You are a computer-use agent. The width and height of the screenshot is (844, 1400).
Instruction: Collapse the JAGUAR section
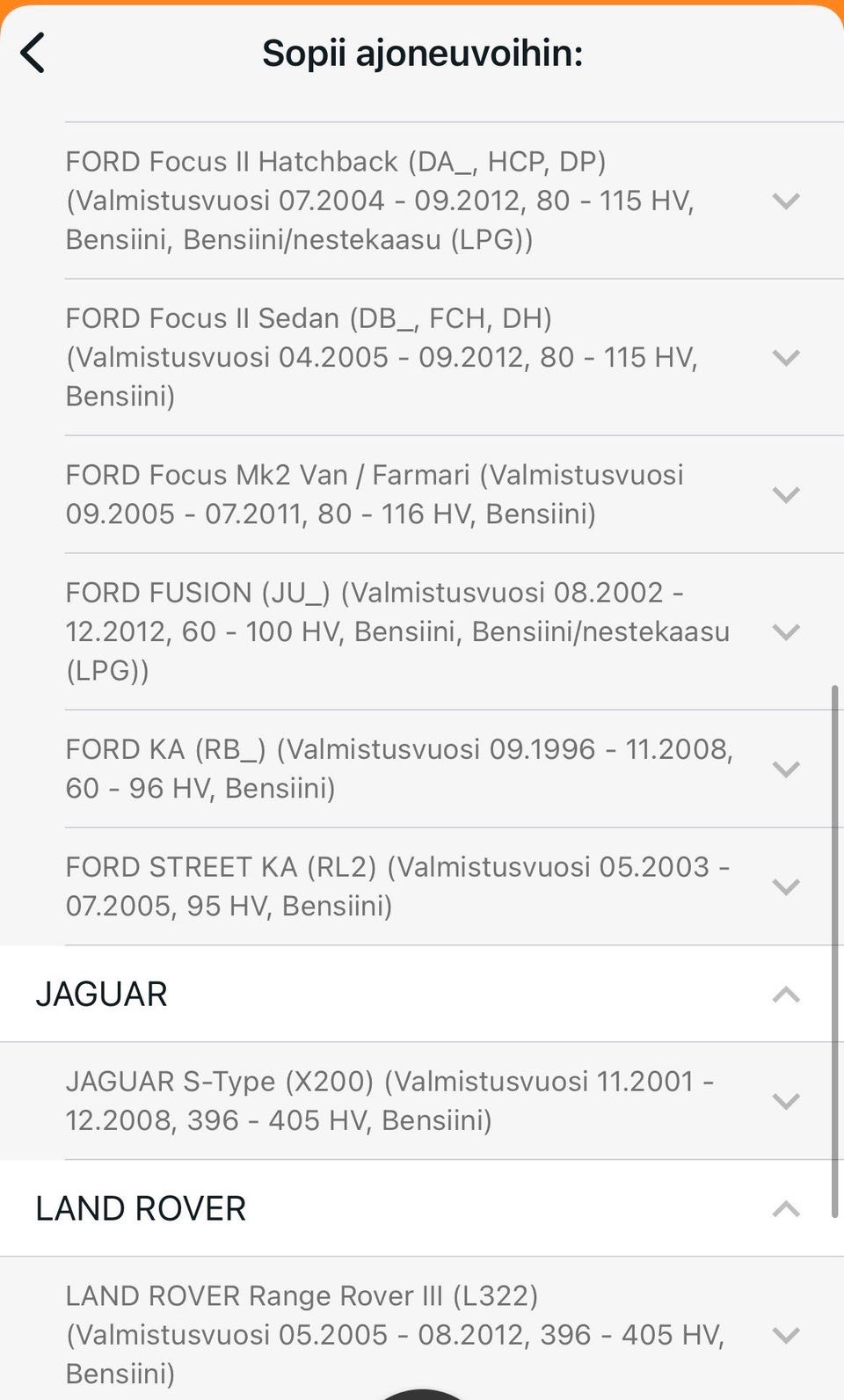click(x=785, y=995)
